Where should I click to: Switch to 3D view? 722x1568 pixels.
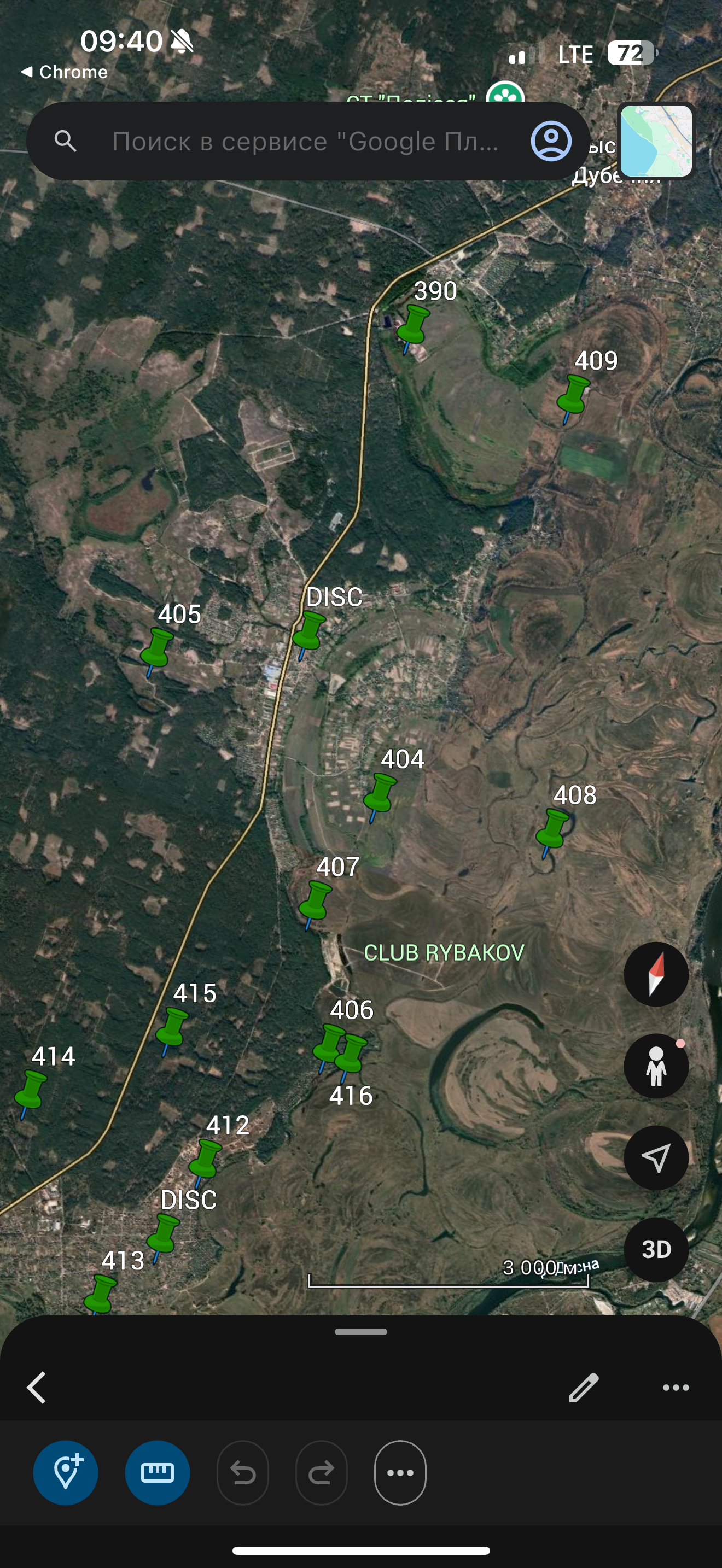656,1249
